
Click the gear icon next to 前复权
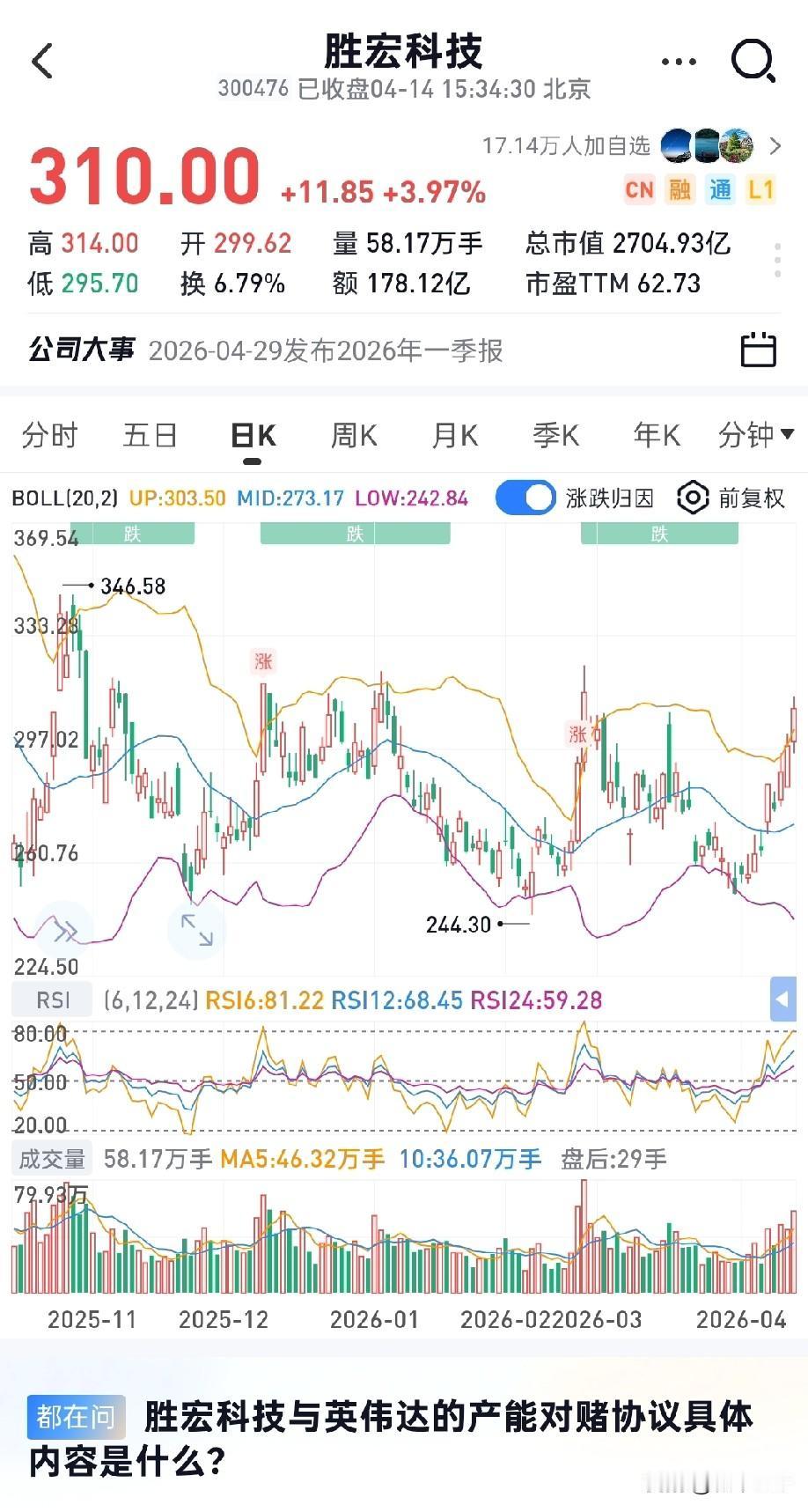694,498
